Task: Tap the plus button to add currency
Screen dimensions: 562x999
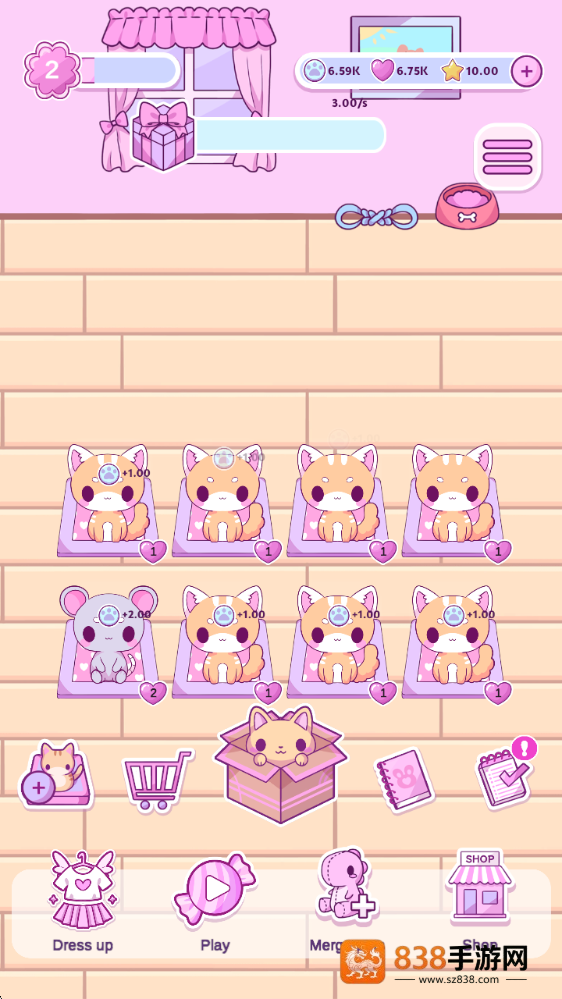Action: click(x=526, y=71)
